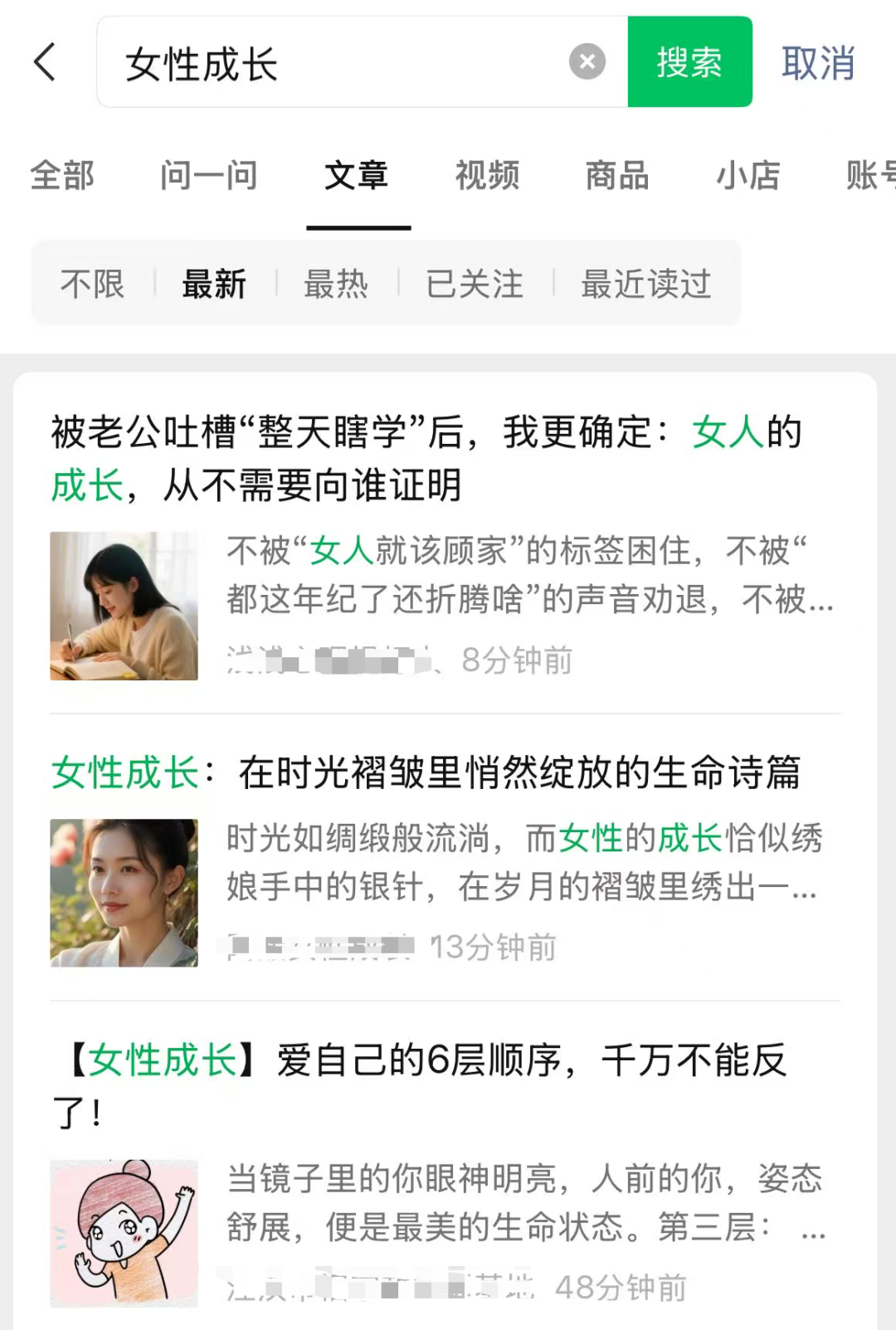Switch to the 视频 tab
Image resolution: width=896 pixels, height=1330 pixels.
(x=487, y=176)
